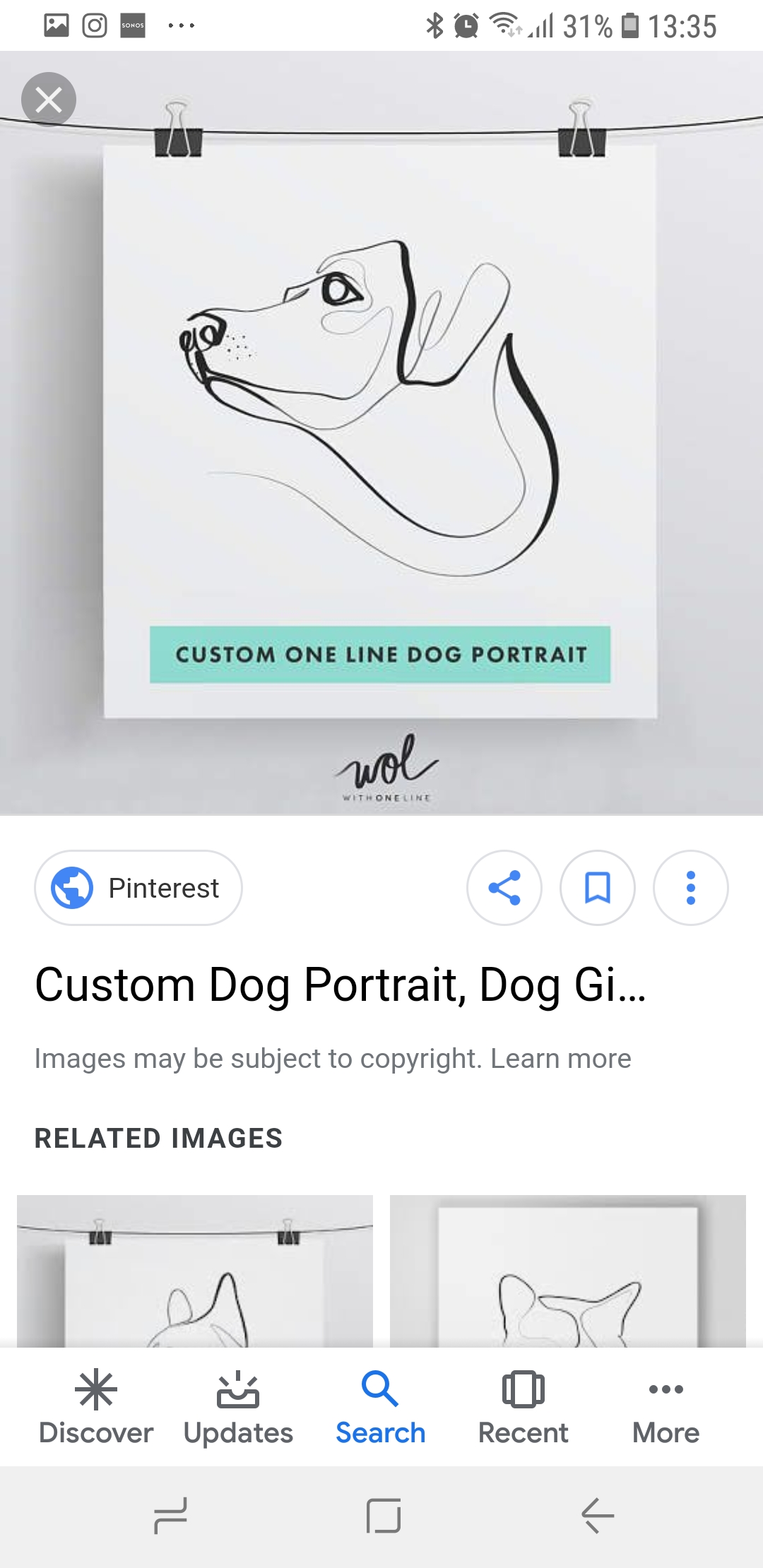Image resolution: width=763 pixels, height=1568 pixels.
Task: Open the enlarged dog portrait image
Action: [381, 432]
